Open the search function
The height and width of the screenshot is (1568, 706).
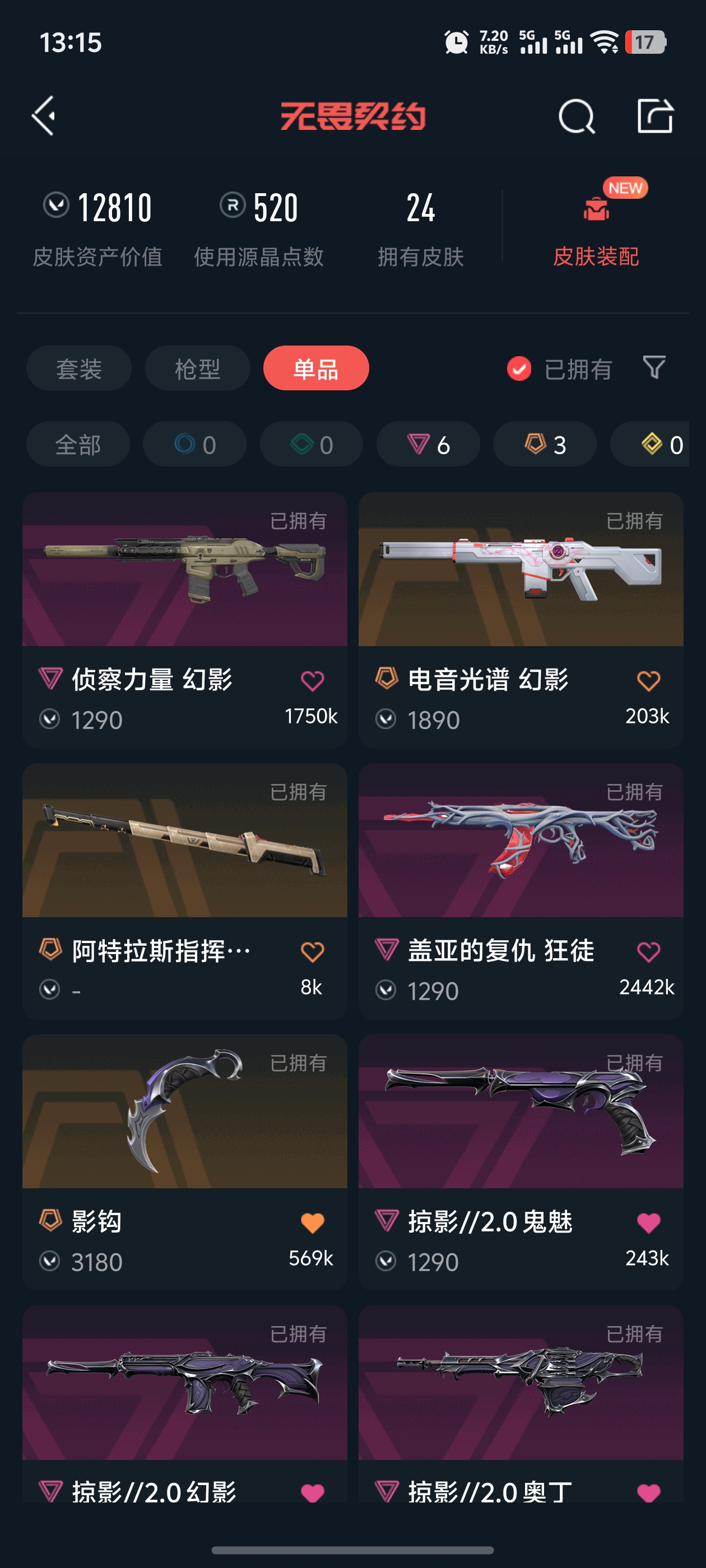coord(577,117)
